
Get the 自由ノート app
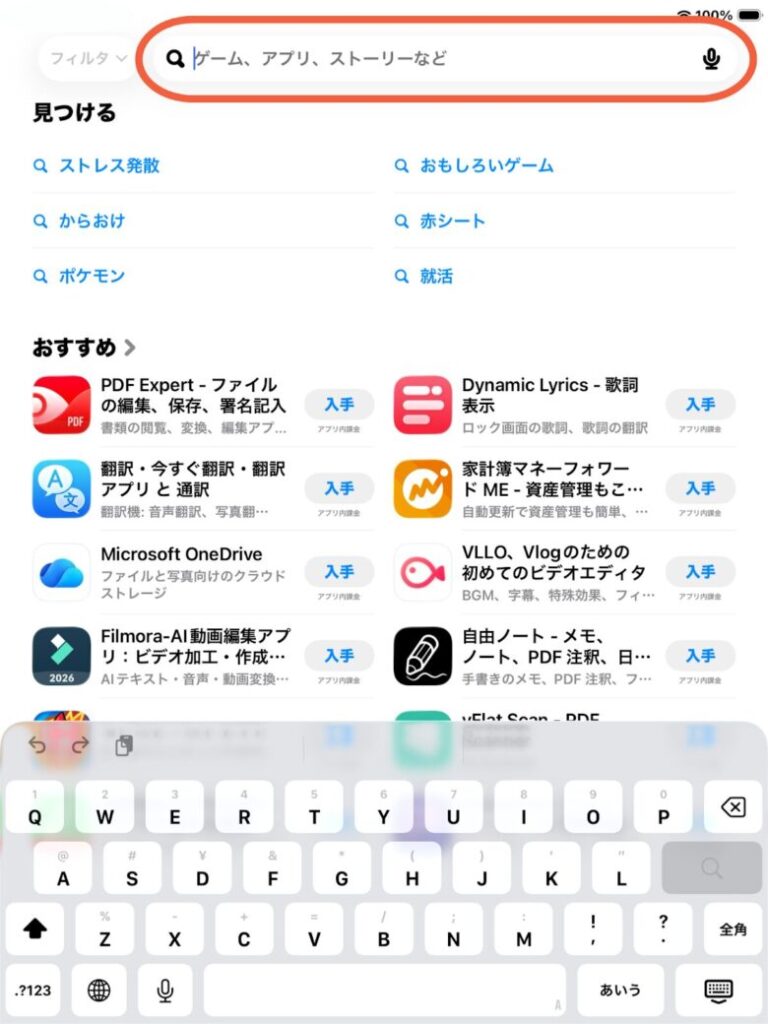tap(700, 655)
